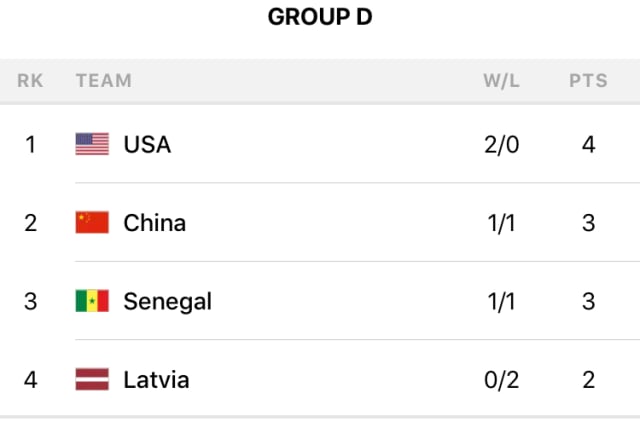Open China's team page
Viewport: 640px width, 422px height.
(154, 222)
